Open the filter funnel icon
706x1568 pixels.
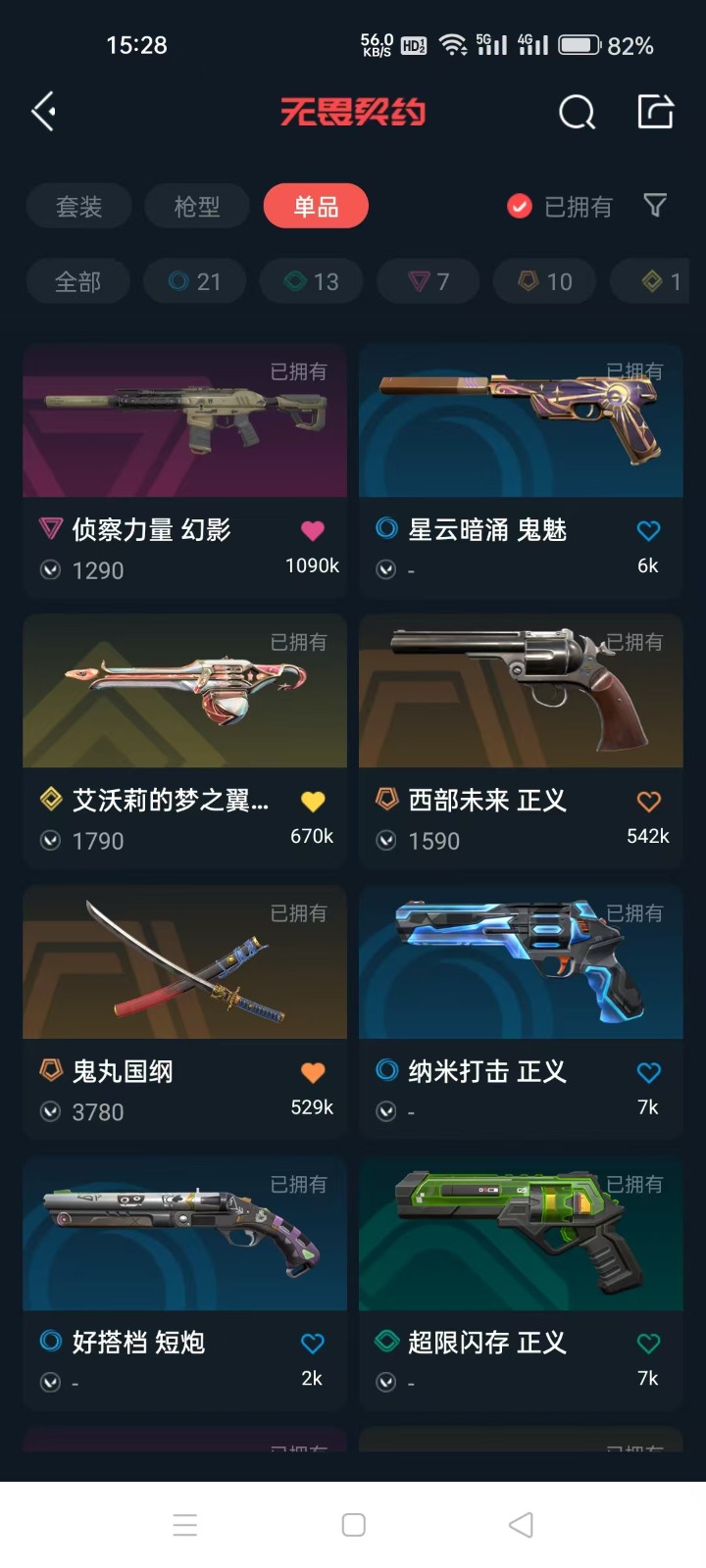tap(655, 205)
